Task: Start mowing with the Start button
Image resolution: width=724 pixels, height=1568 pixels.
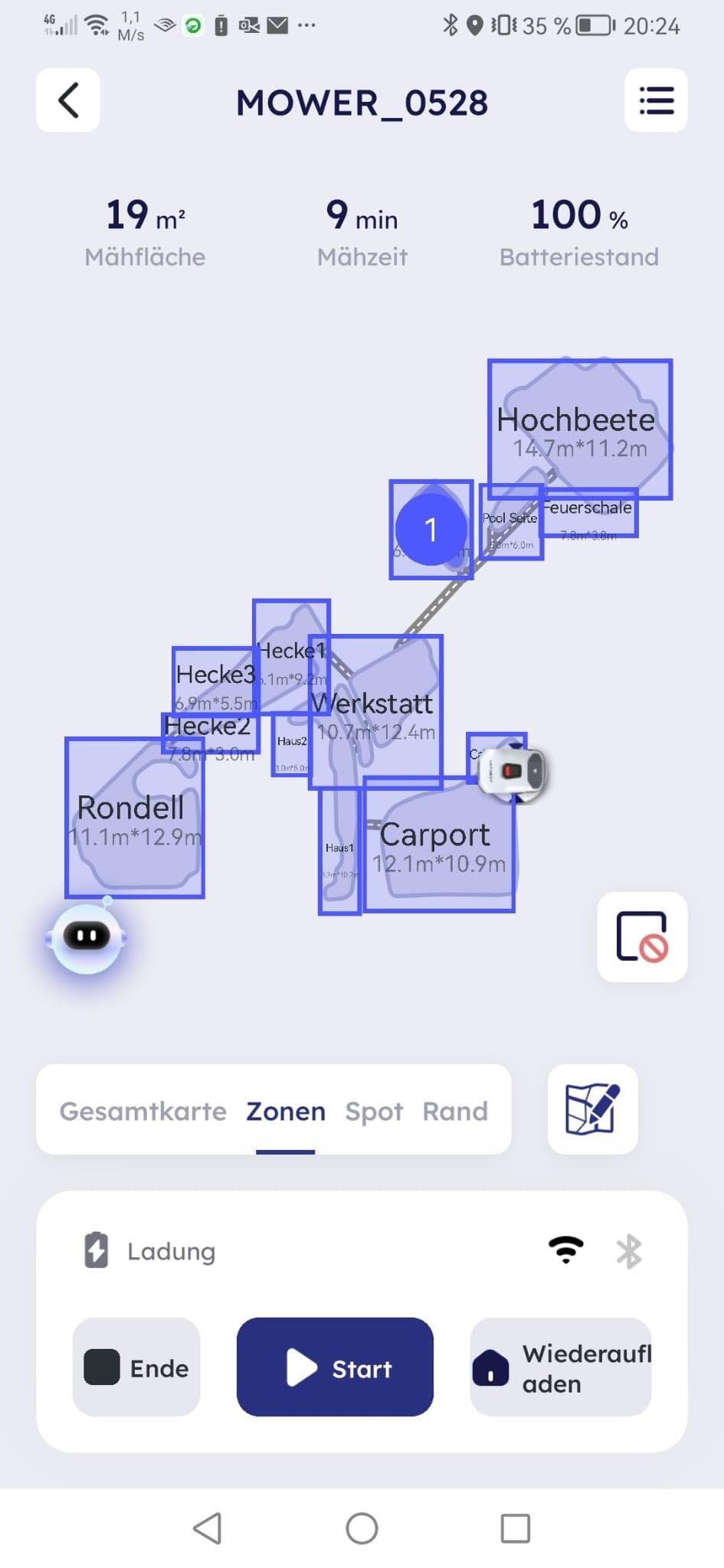Action: click(x=335, y=1367)
